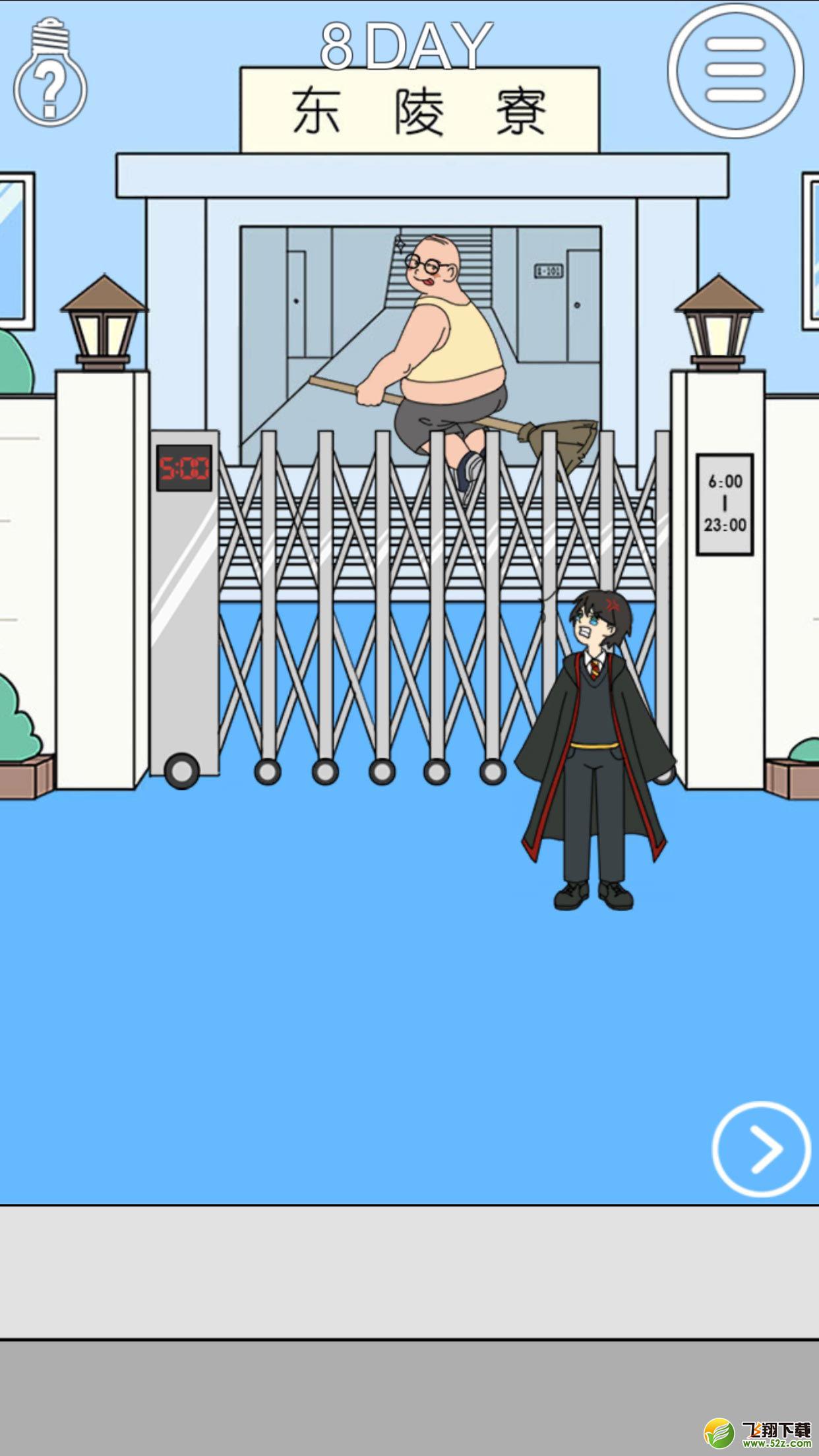Open the hamburger menu
Screen dimensions: 819x1456
735,70
